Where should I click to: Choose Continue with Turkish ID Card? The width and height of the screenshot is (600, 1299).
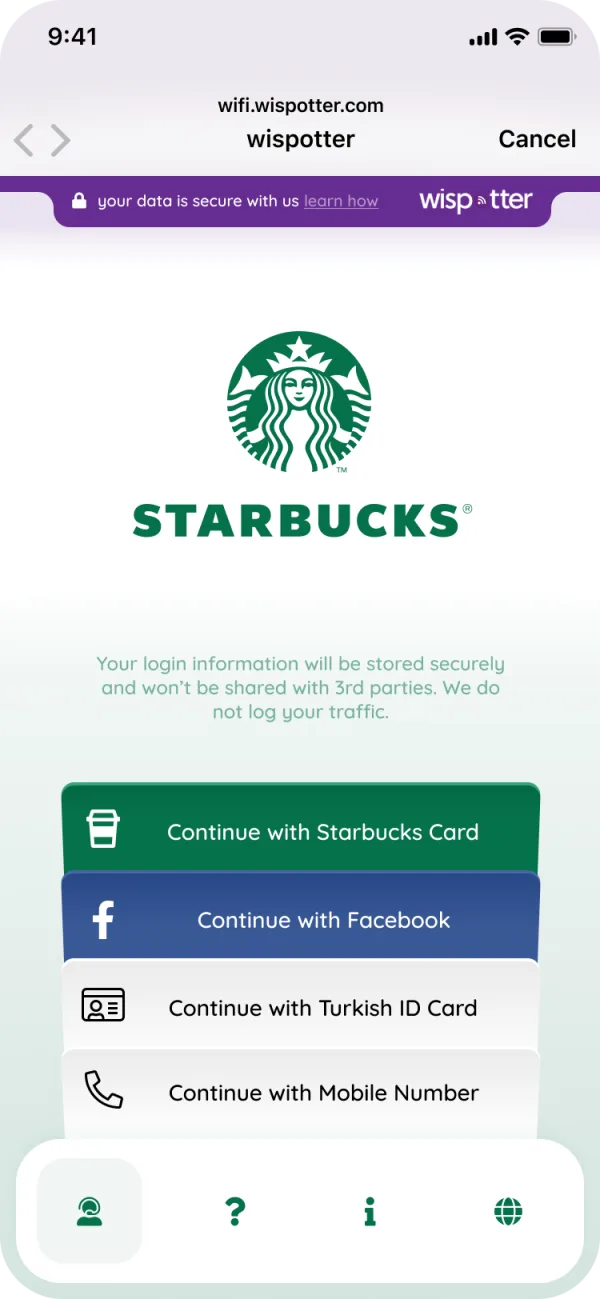coord(301,1005)
